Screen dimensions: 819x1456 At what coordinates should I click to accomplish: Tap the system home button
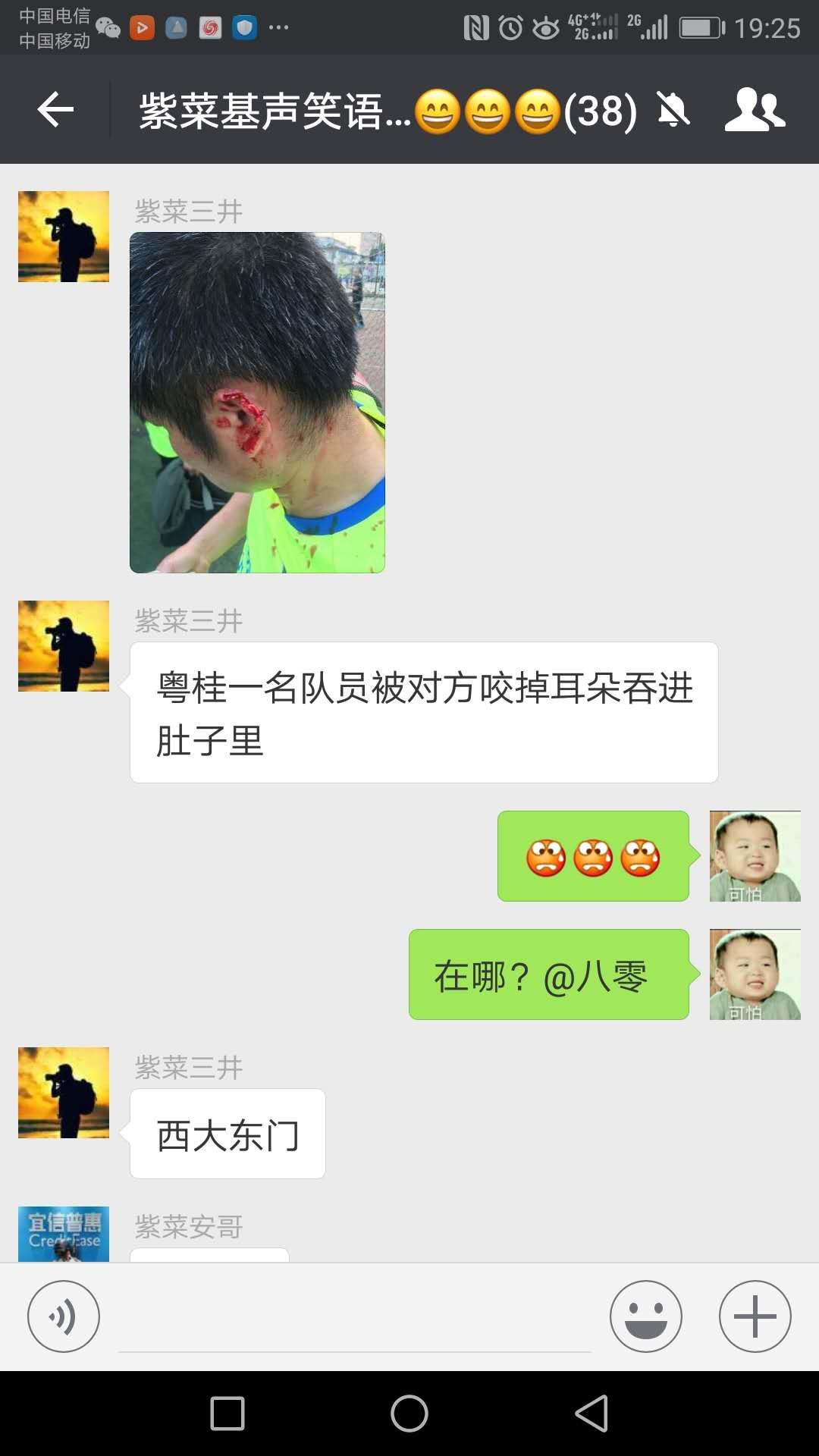click(409, 1414)
